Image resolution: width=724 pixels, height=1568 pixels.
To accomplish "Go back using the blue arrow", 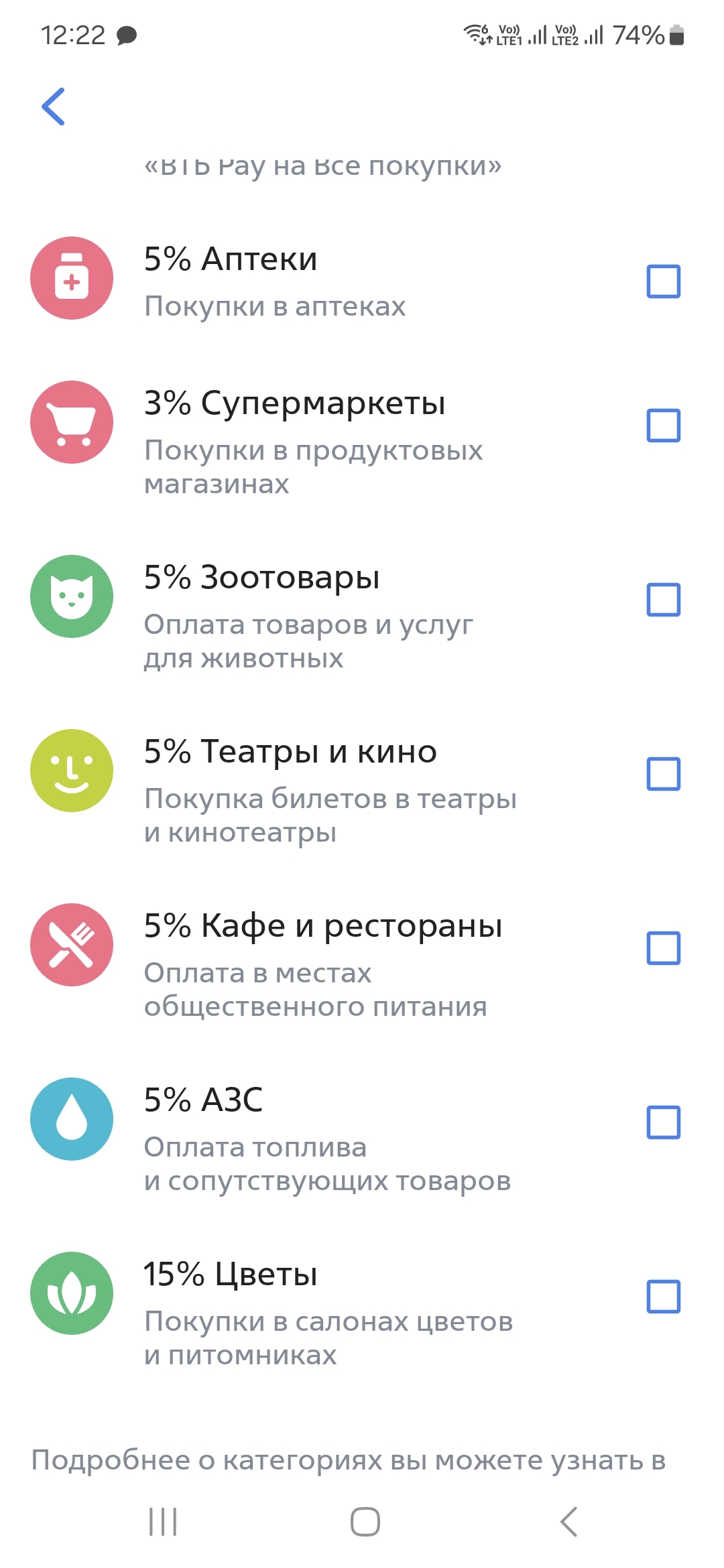I will (x=54, y=107).
